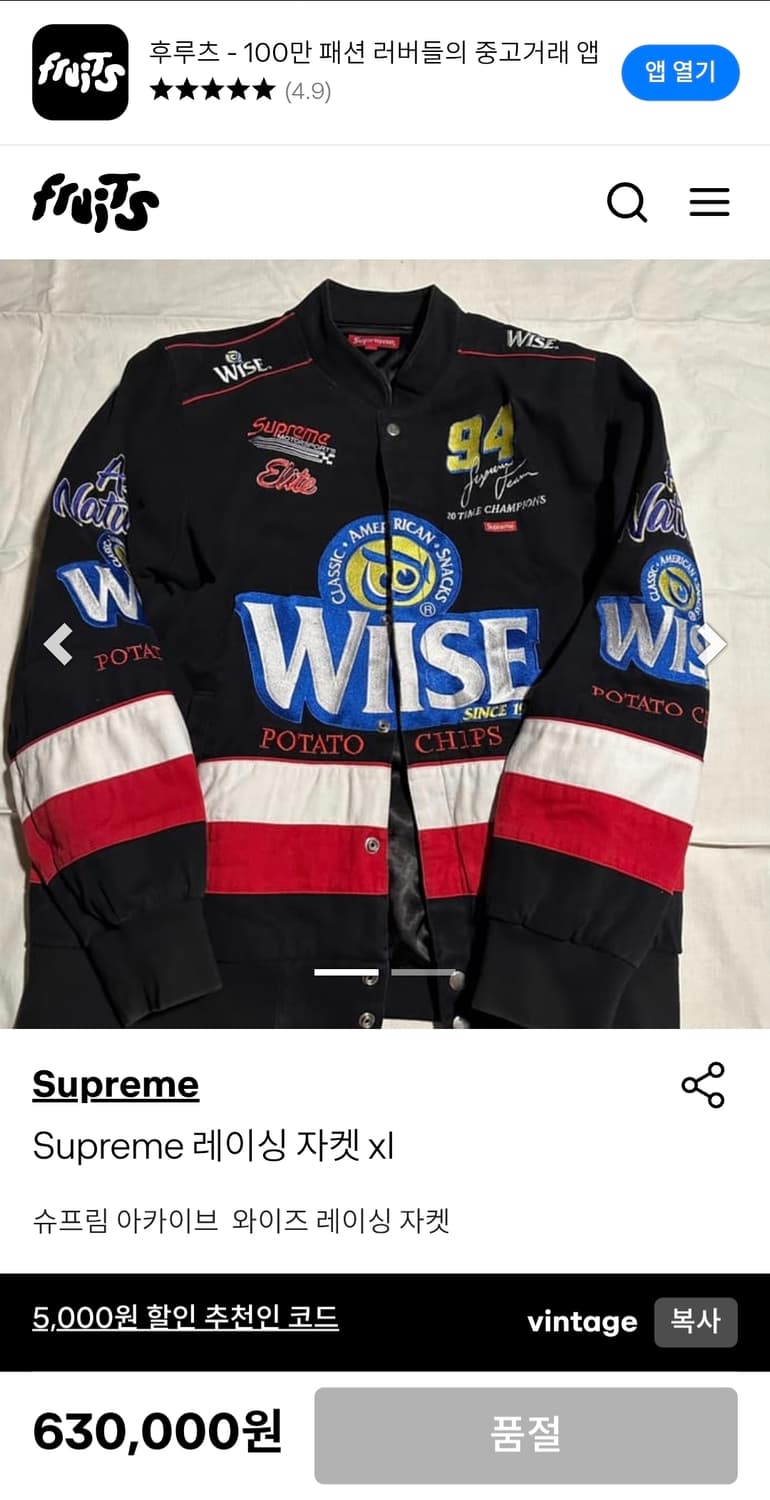Tap the right carousel arrow on the photo

pos(710,643)
